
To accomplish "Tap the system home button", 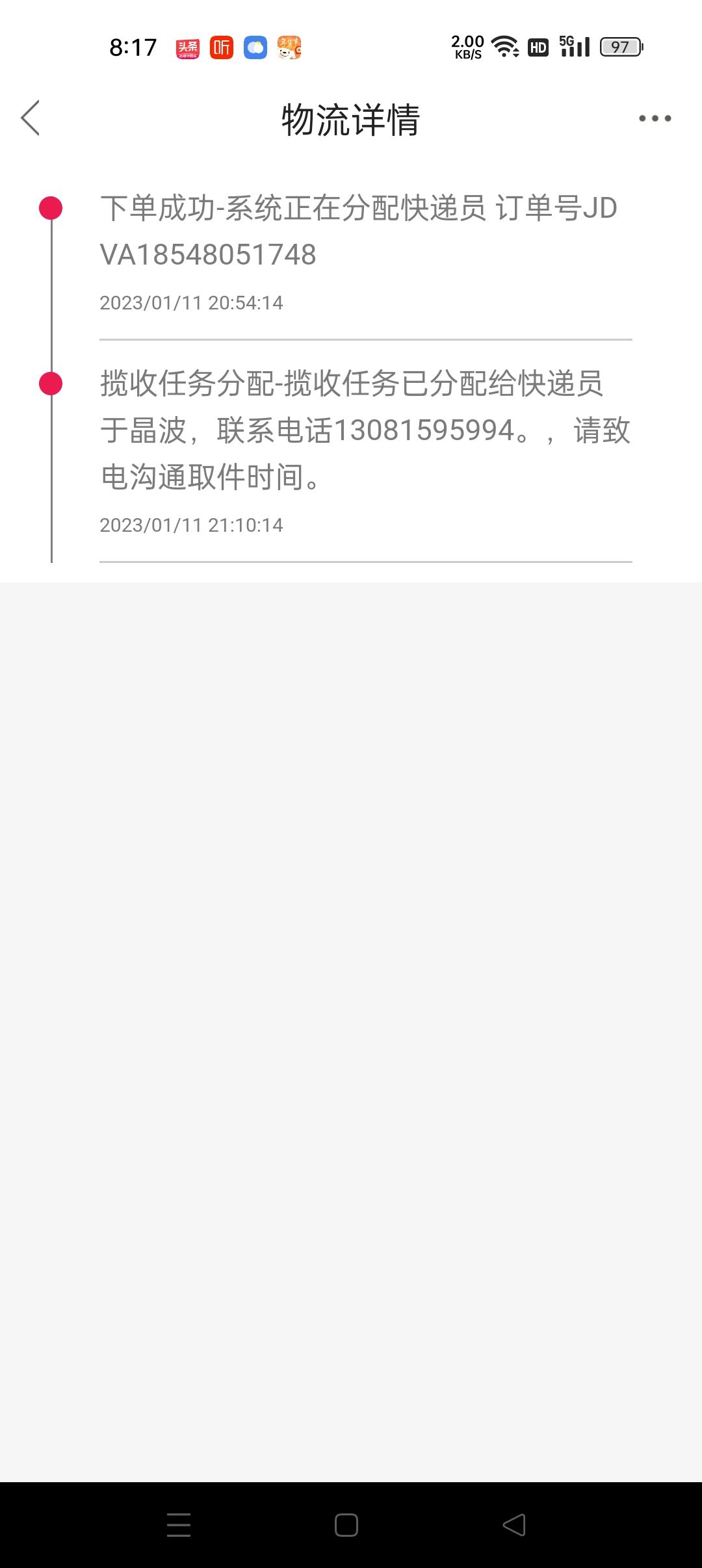I will point(346,1525).
